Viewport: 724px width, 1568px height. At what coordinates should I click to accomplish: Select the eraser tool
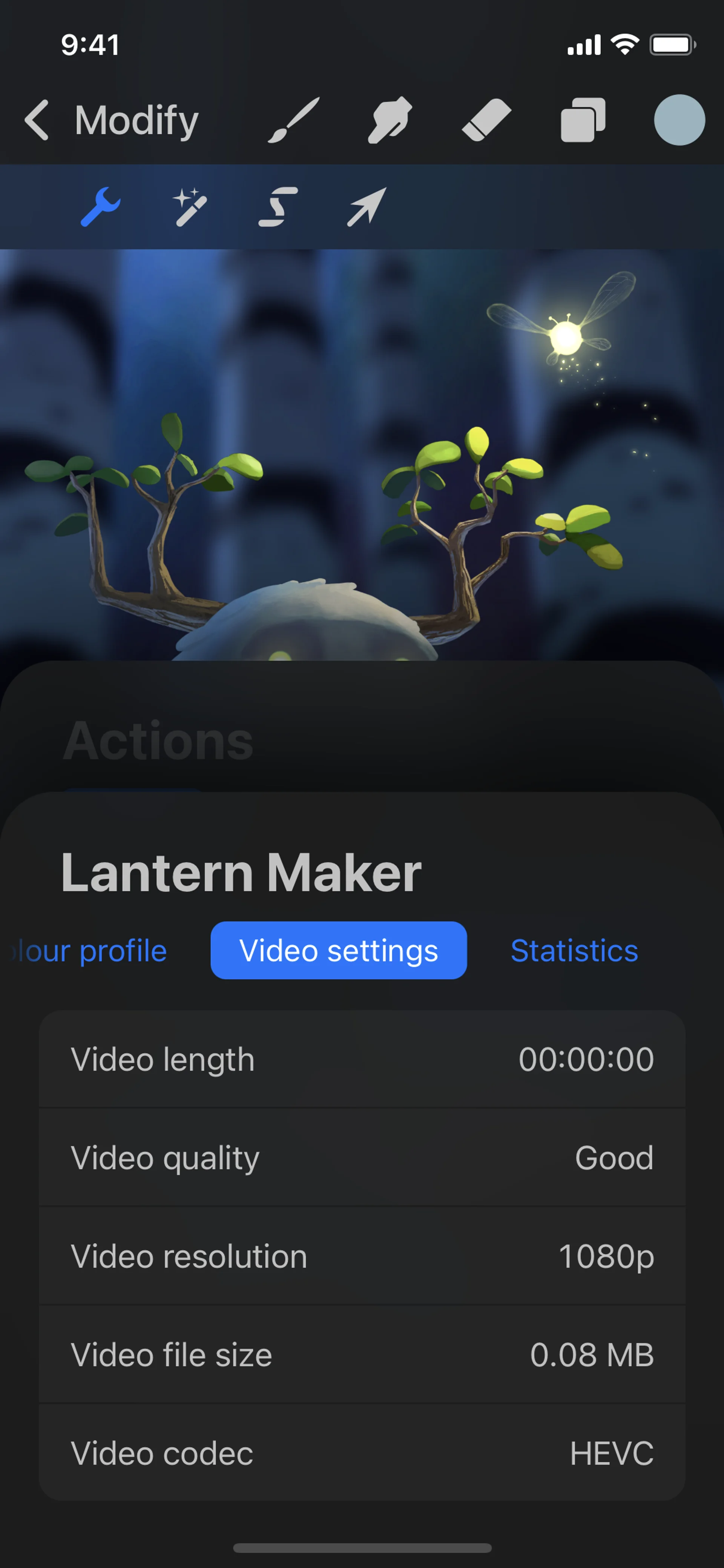[486, 120]
